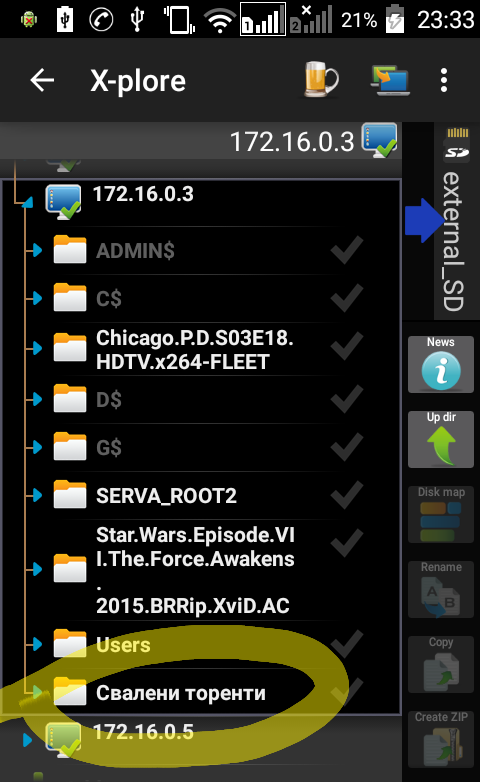Viewport: 480px width, 782px height.
Task: Expand the G$ folder arrow
Action: (x=35, y=447)
